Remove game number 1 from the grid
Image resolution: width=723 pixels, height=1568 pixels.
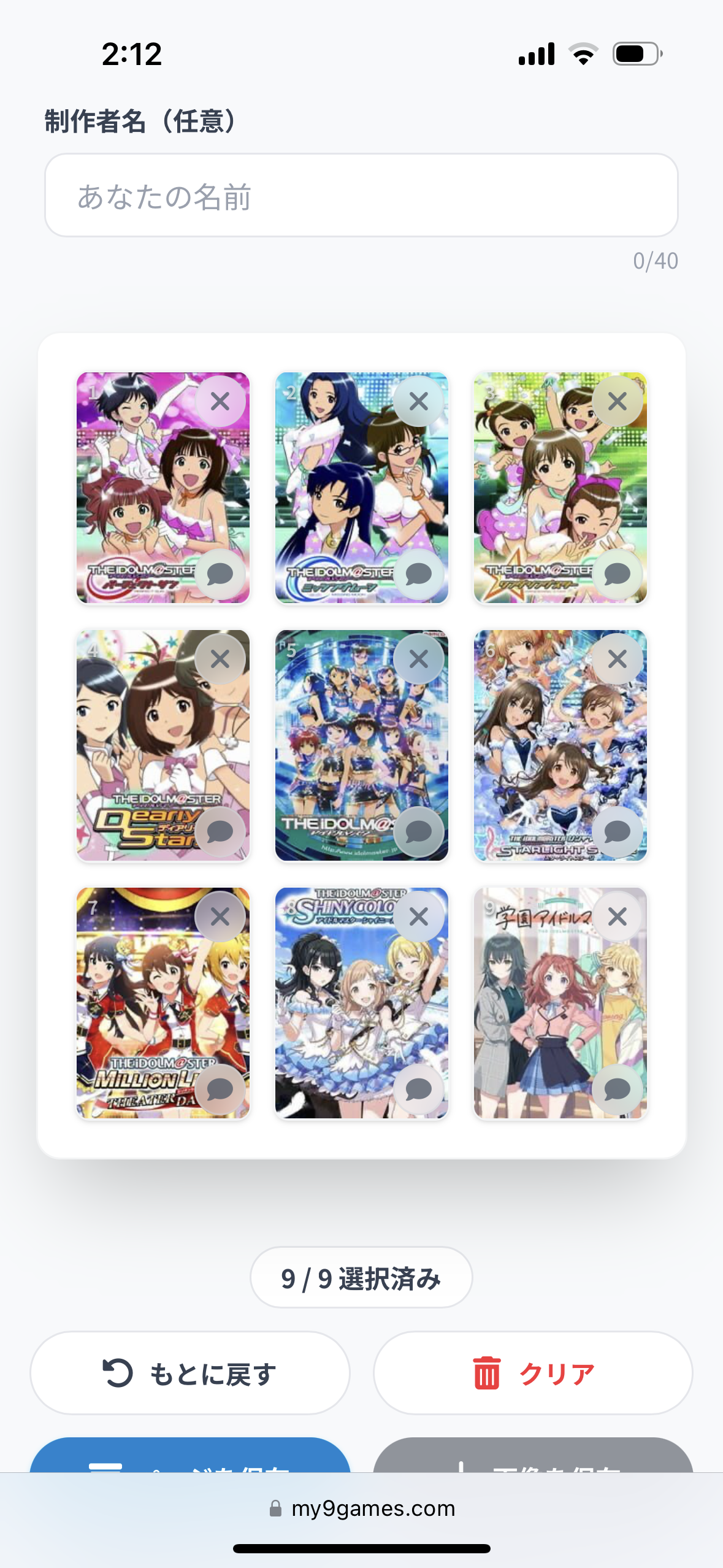pyautogui.click(x=220, y=402)
